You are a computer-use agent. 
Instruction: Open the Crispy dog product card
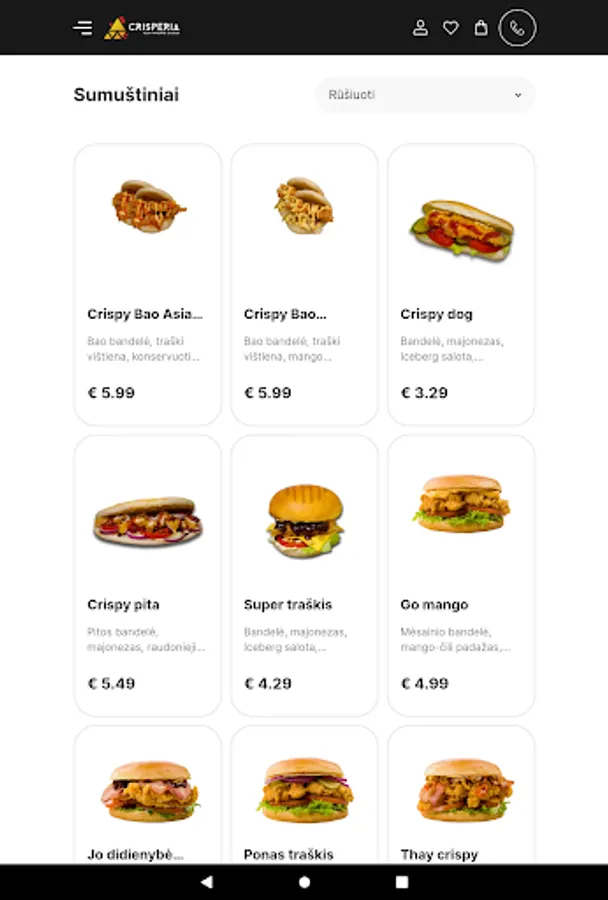pyautogui.click(x=461, y=285)
